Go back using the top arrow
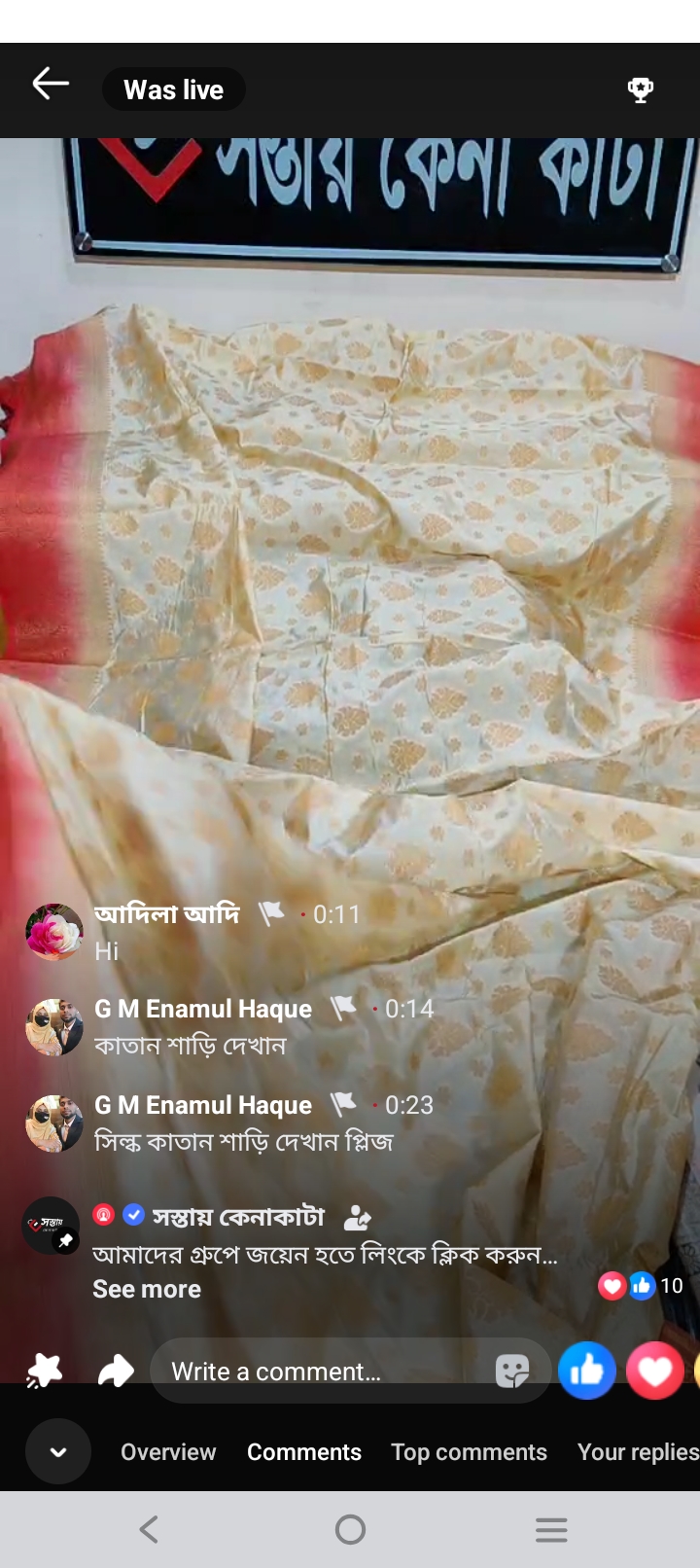Viewport: 700px width, 1568px height. [51, 84]
